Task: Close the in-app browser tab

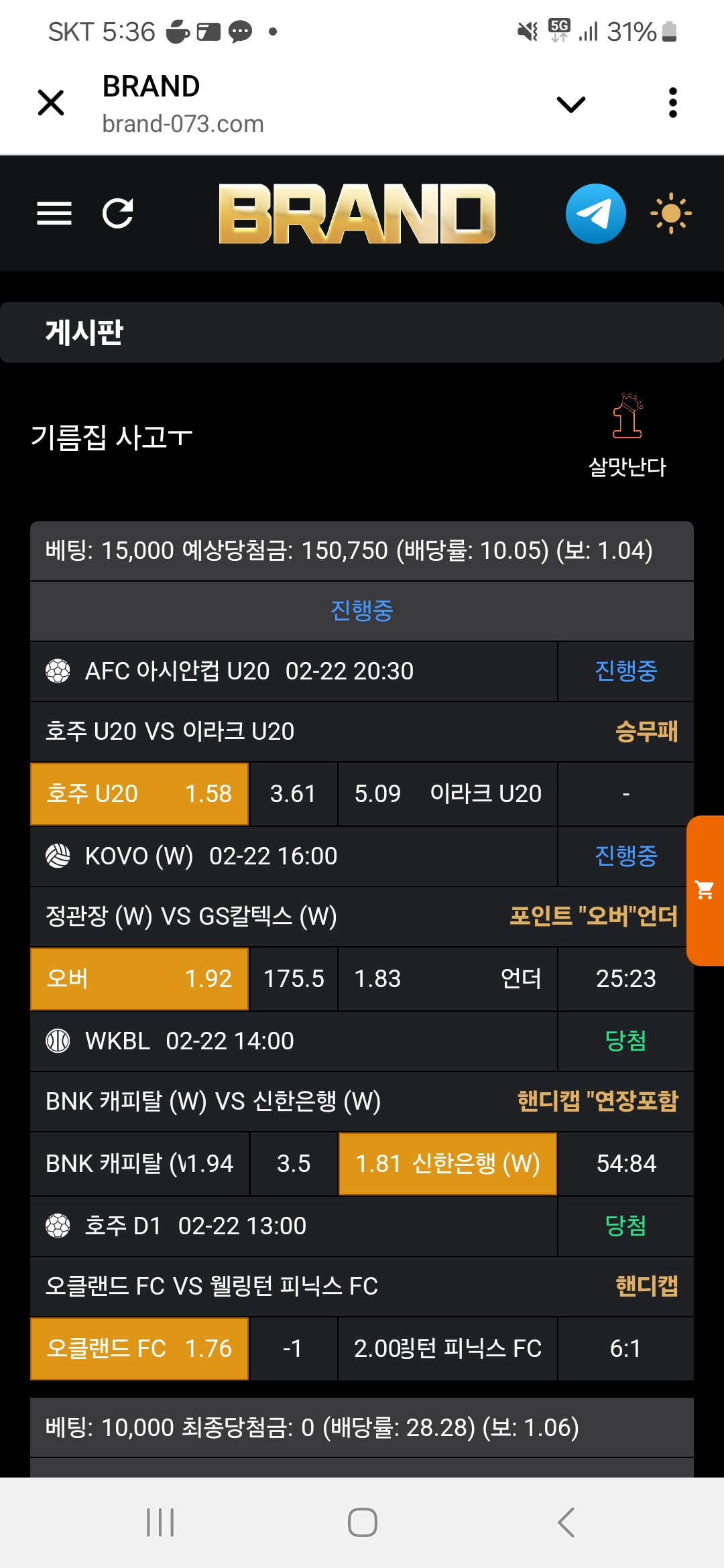Action: point(51,103)
